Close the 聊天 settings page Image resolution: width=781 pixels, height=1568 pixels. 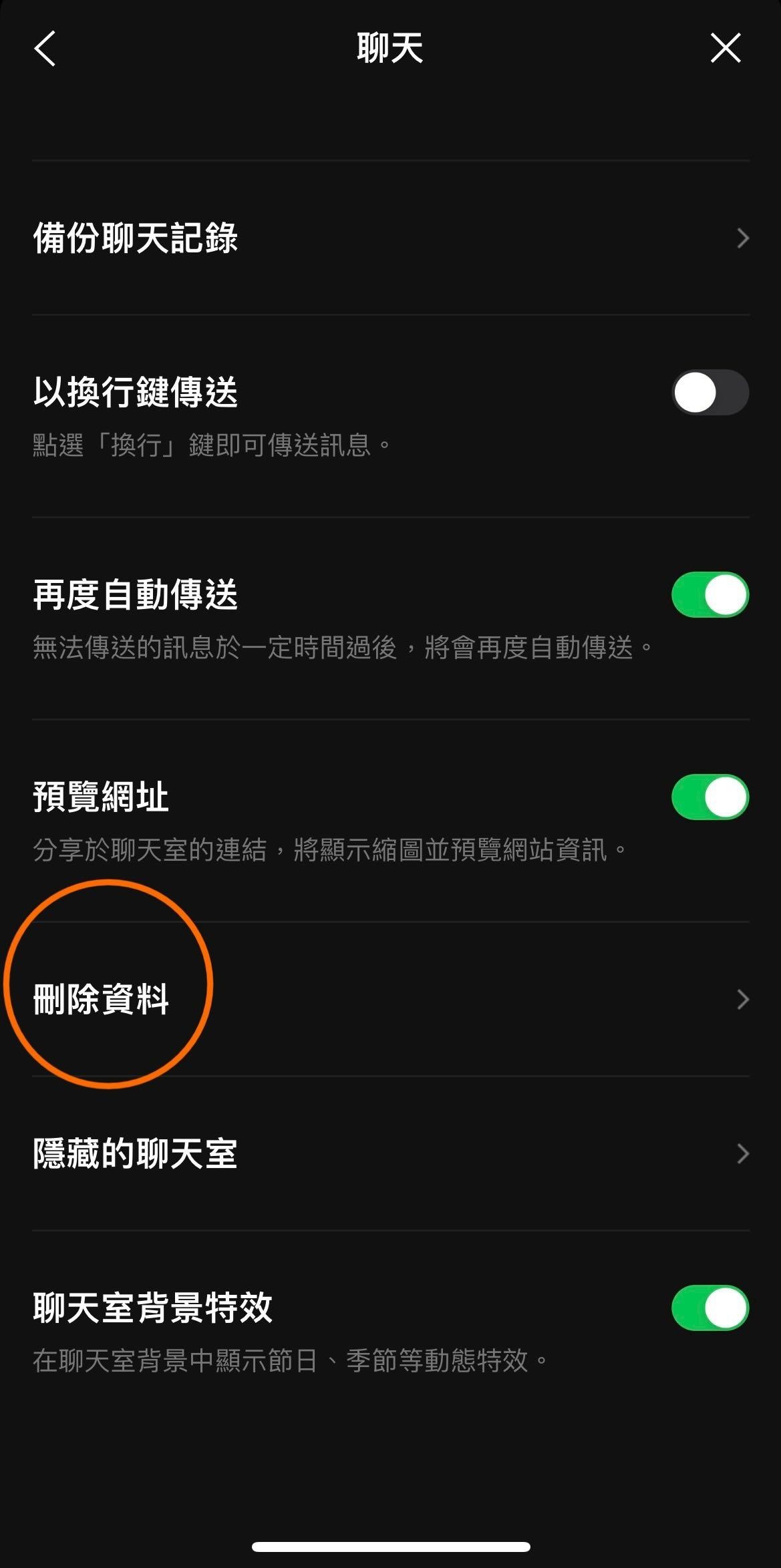tap(725, 49)
